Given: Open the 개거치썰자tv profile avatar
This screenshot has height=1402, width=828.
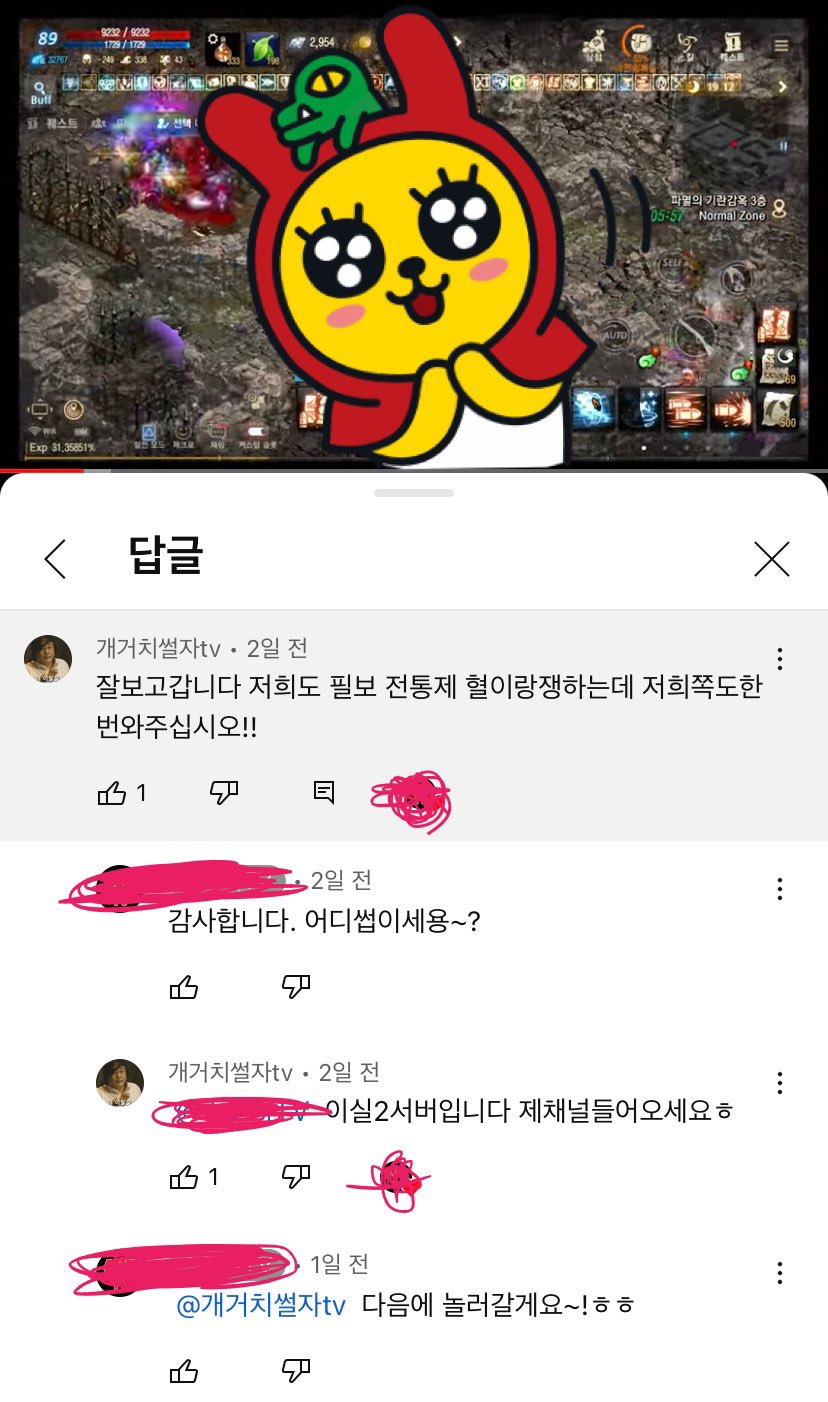Looking at the screenshot, I should pyautogui.click(x=47, y=657).
